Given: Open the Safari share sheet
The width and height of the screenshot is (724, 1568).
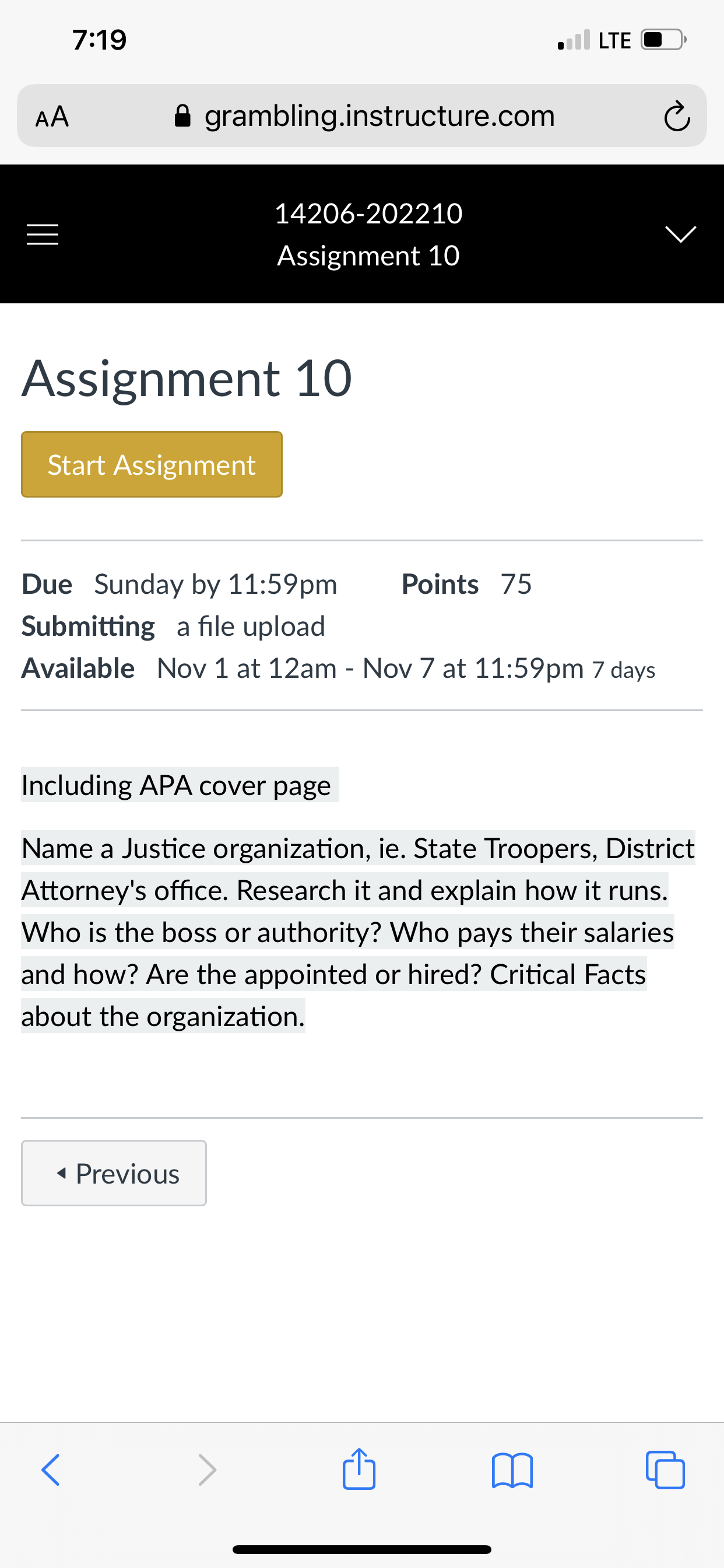Looking at the screenshot, I should (x=359, y=1469).
